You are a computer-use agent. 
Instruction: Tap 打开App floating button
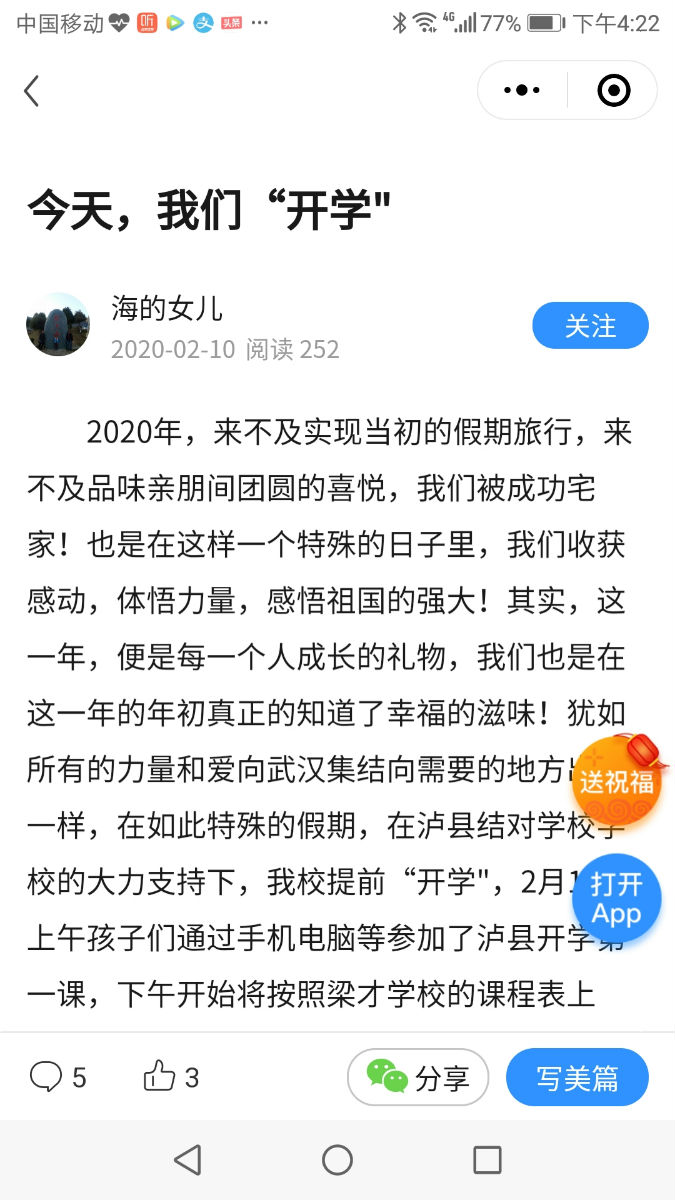coord(617,898)
